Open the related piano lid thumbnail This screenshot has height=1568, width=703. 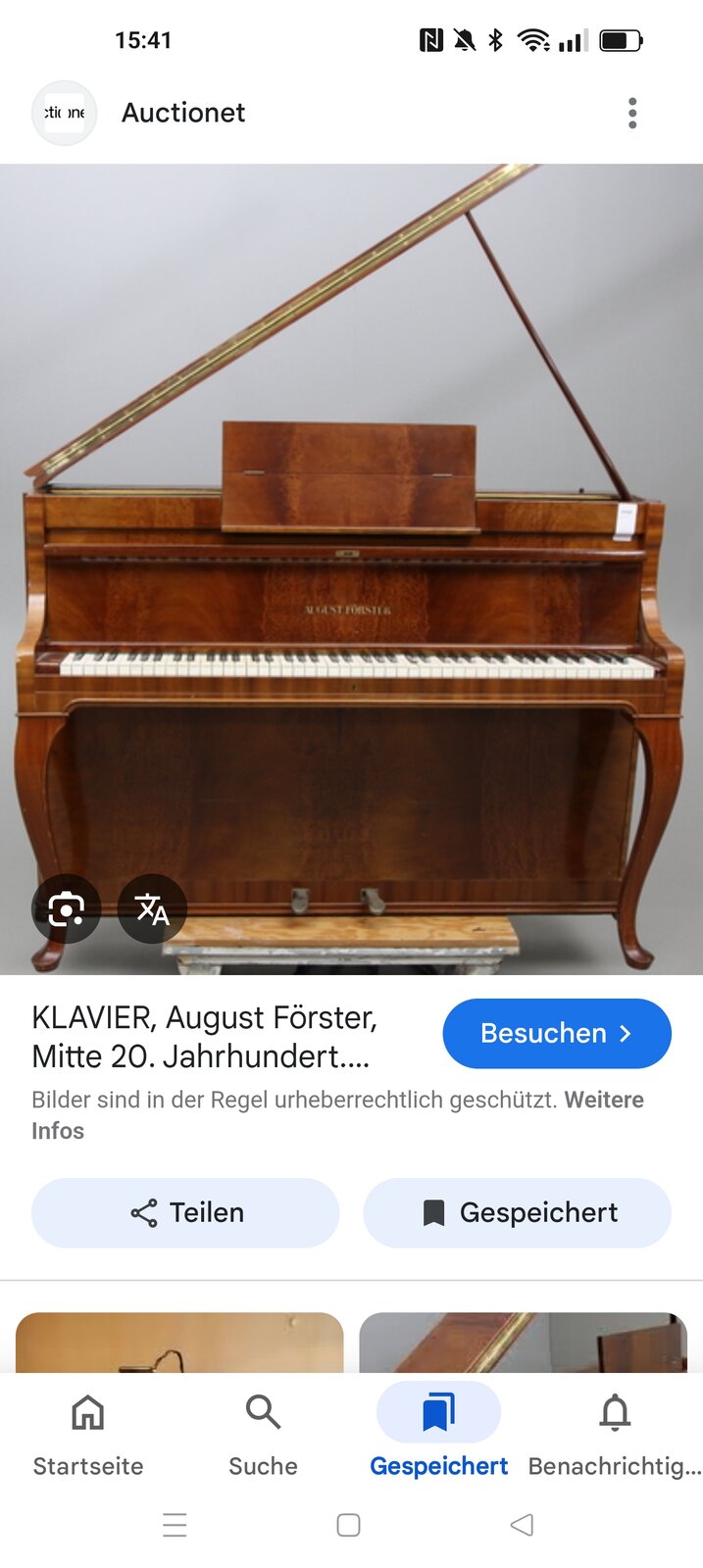pos(523,1343)
